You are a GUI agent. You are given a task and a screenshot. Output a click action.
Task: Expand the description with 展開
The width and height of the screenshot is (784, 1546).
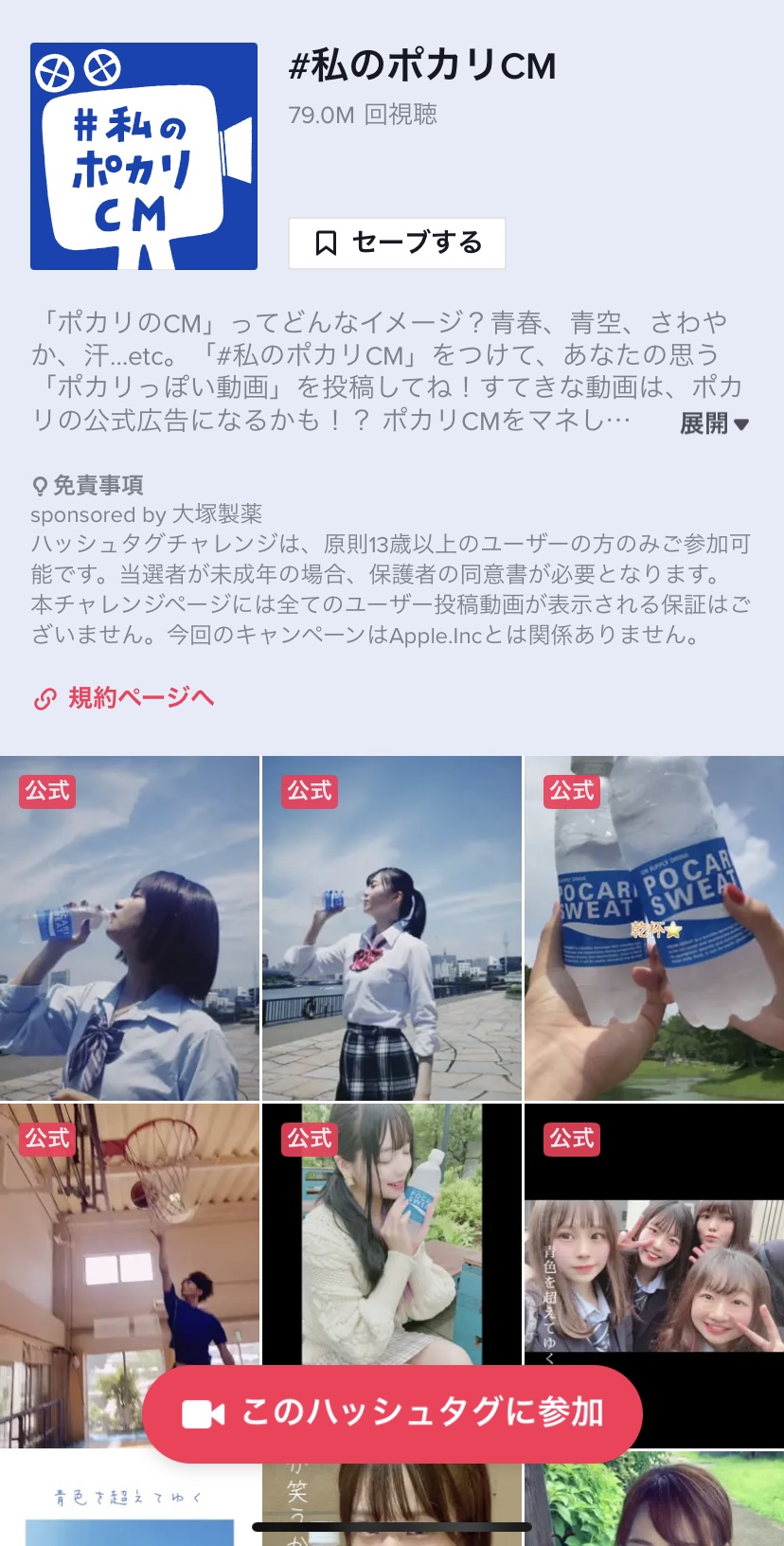[714, 423]
